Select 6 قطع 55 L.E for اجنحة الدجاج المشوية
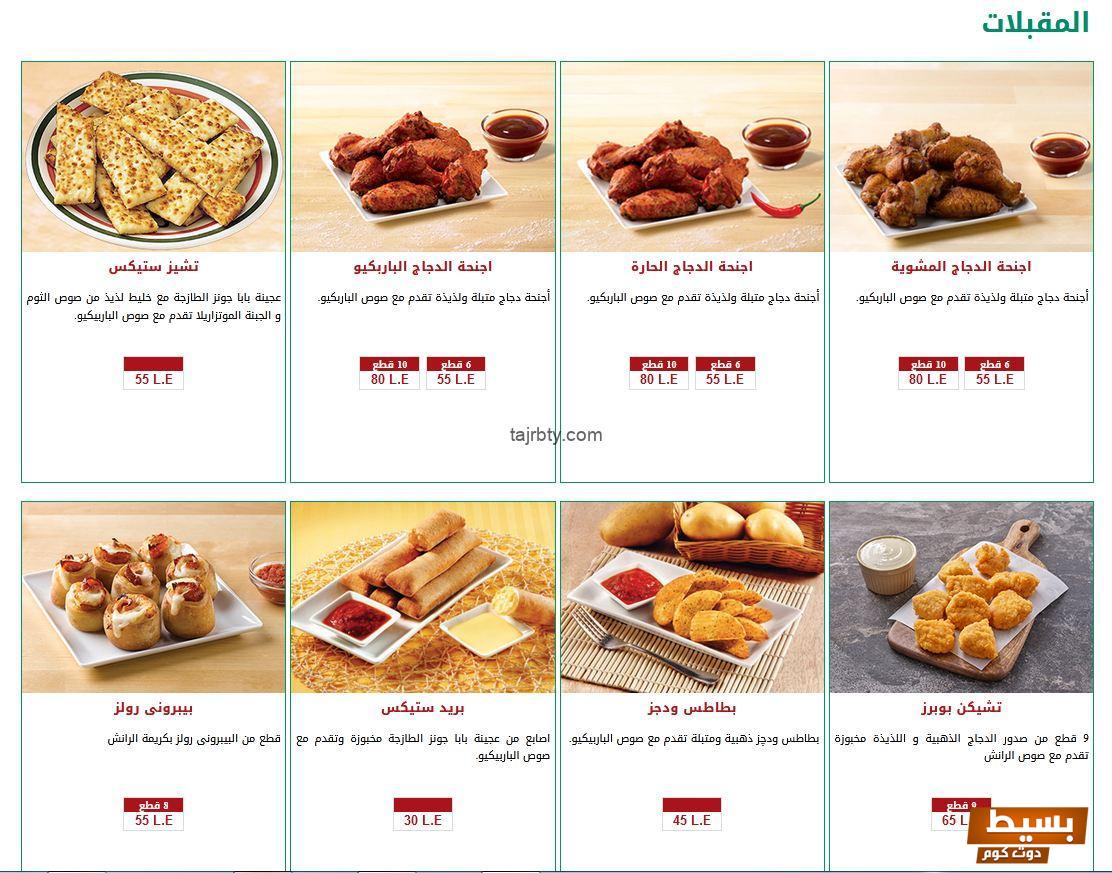The width and height of the screenshot is (1112, 873). click(995, 374)
